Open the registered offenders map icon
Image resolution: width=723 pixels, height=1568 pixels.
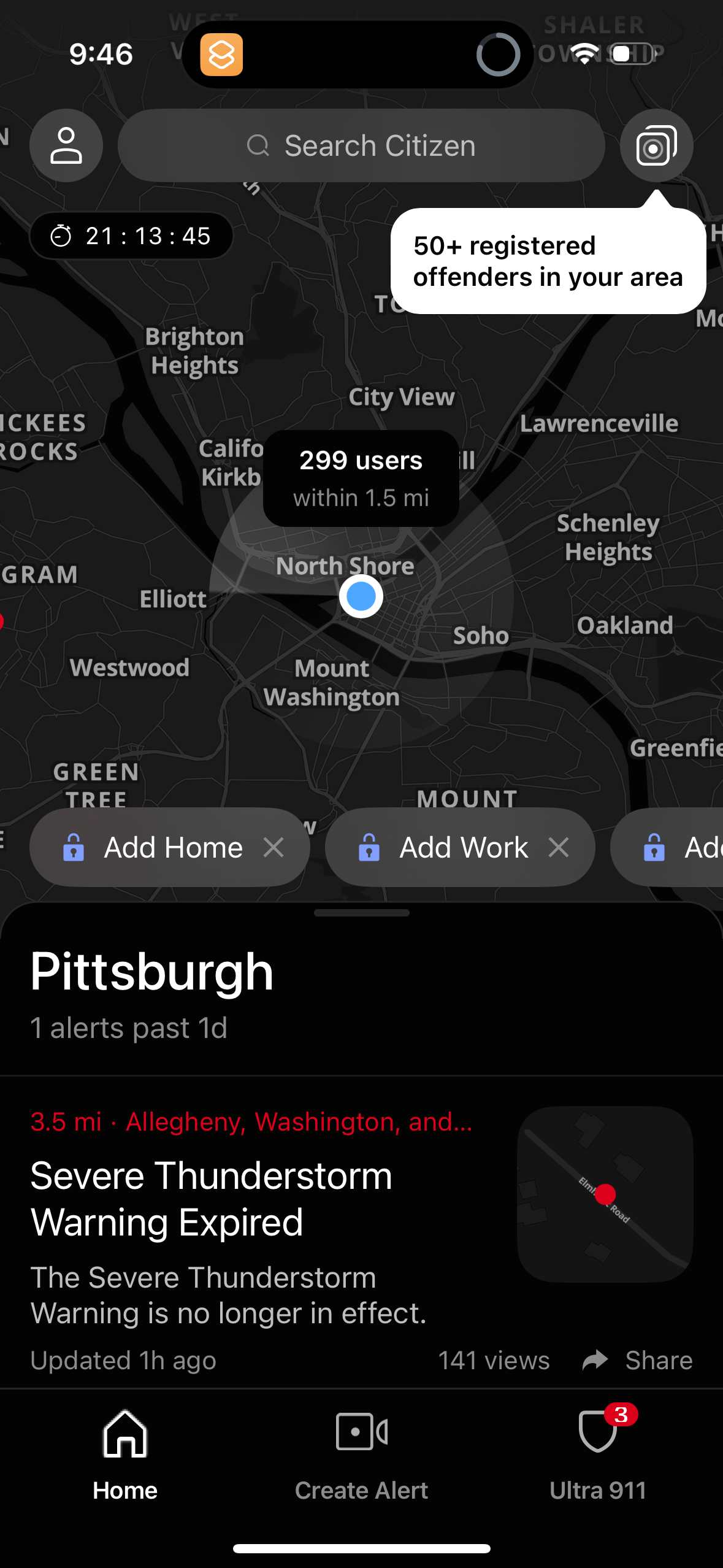656,145
